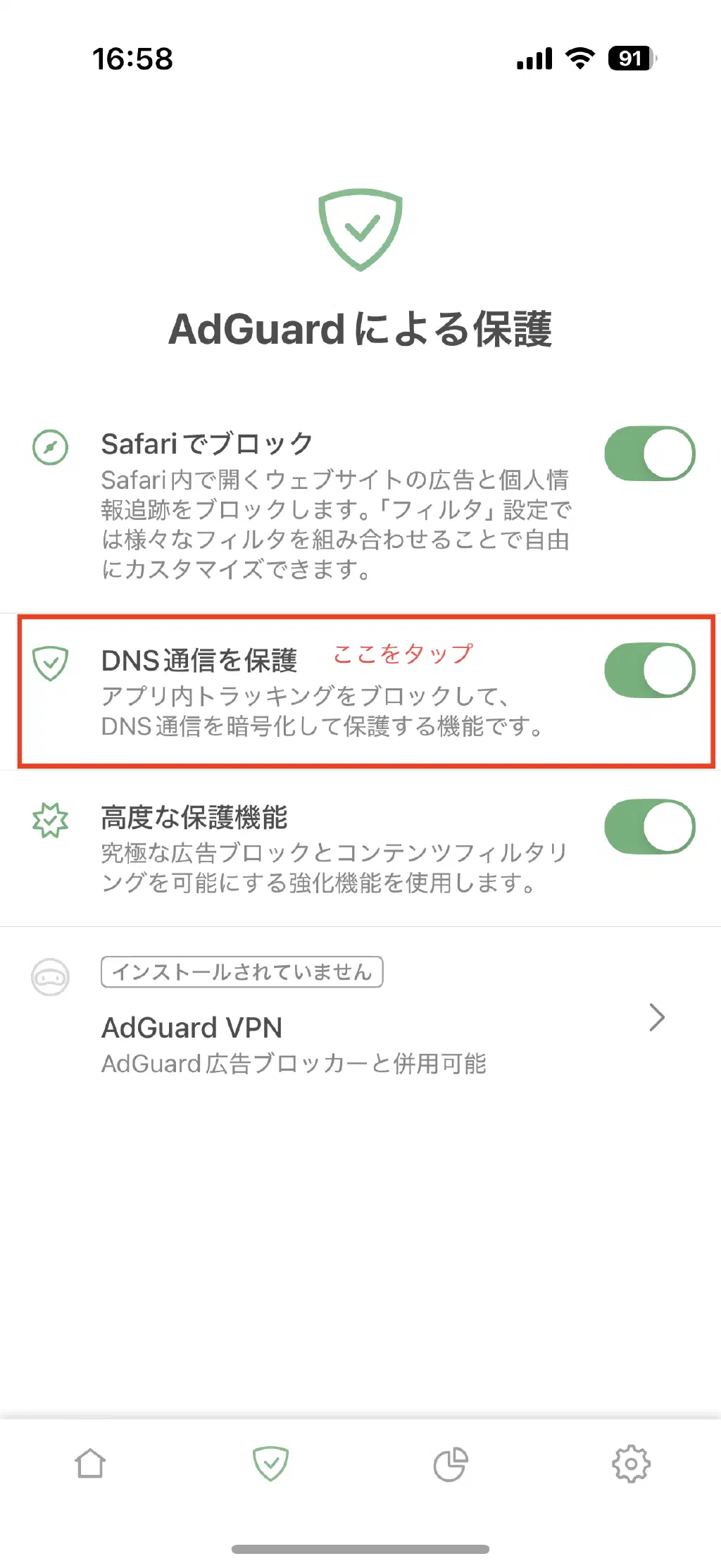Image resolution: width=721 pixels, height=1568 pixels.
Task: Open the gear Settings tab
Action: pyautogui.click(x=631, y=1464)
